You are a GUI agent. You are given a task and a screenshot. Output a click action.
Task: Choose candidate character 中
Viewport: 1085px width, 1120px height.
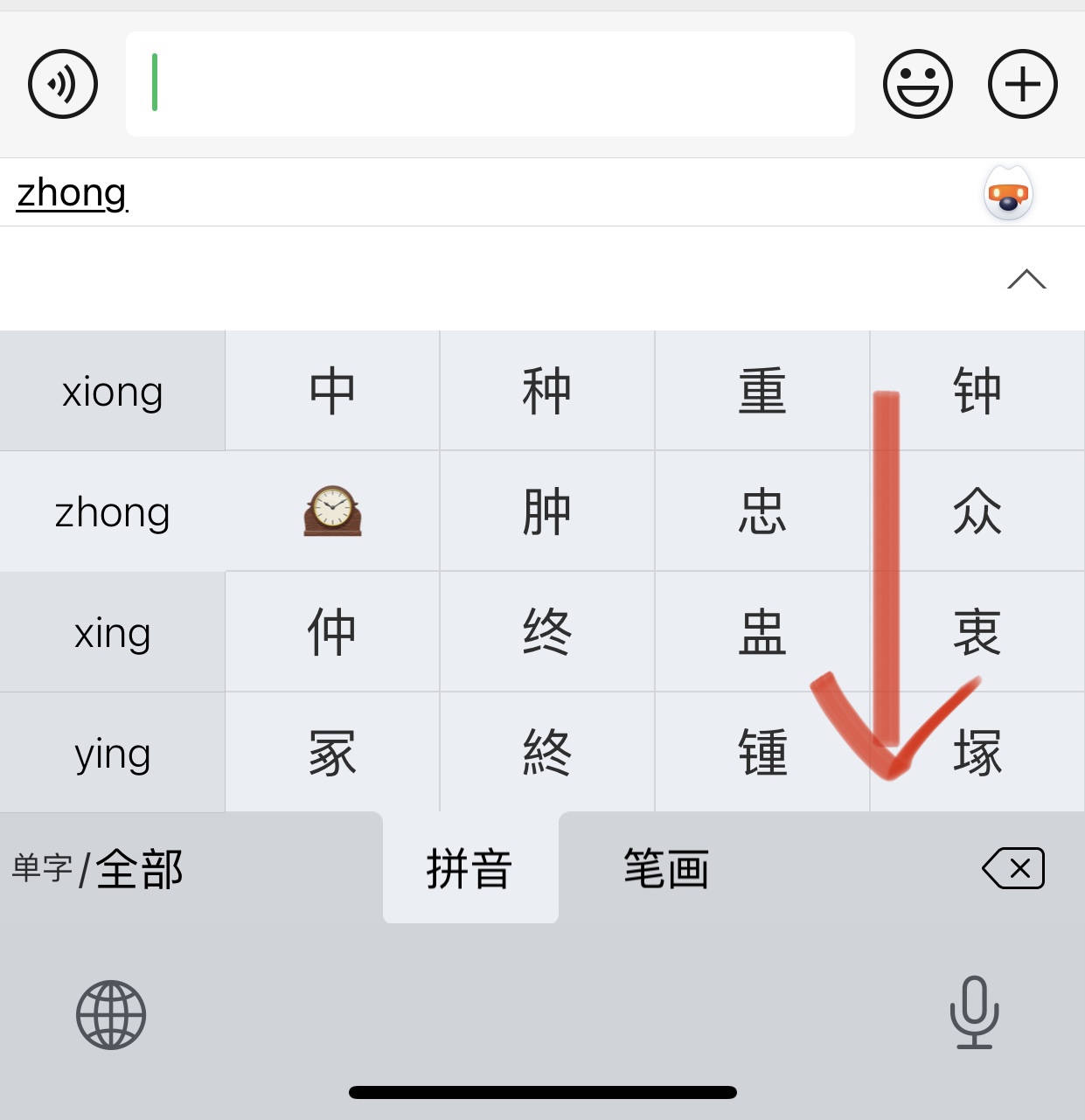(332, 391)
